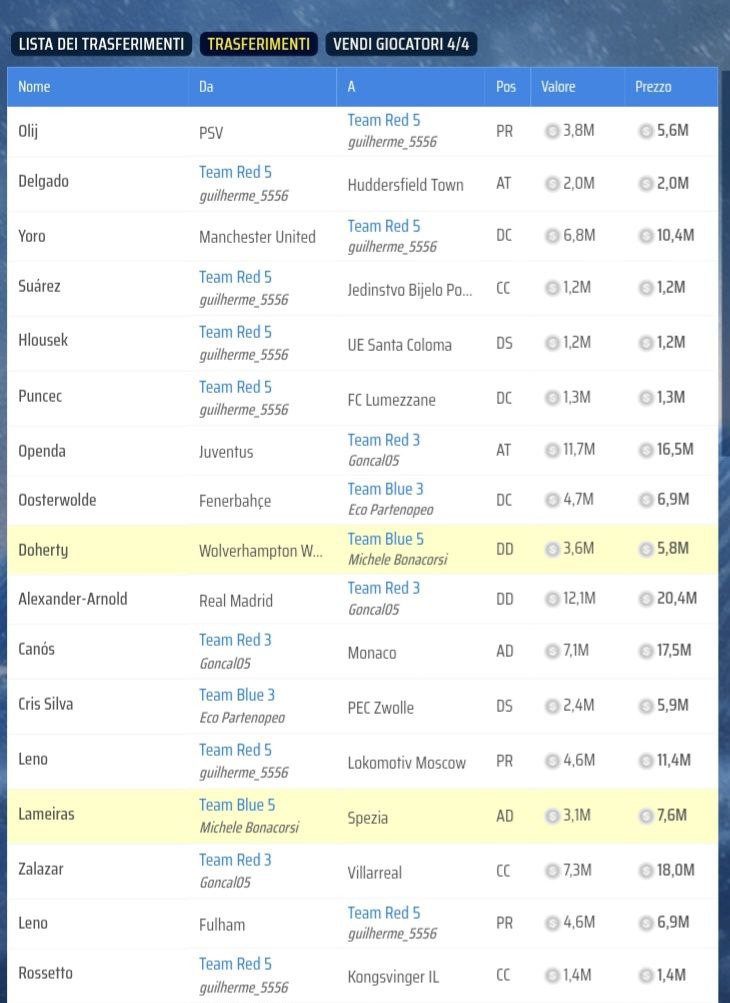This screenshot has height=1003, width=730.
Task: Open Team Blue 5 in Lameiras's row
Action: click(x=236, y=805)
